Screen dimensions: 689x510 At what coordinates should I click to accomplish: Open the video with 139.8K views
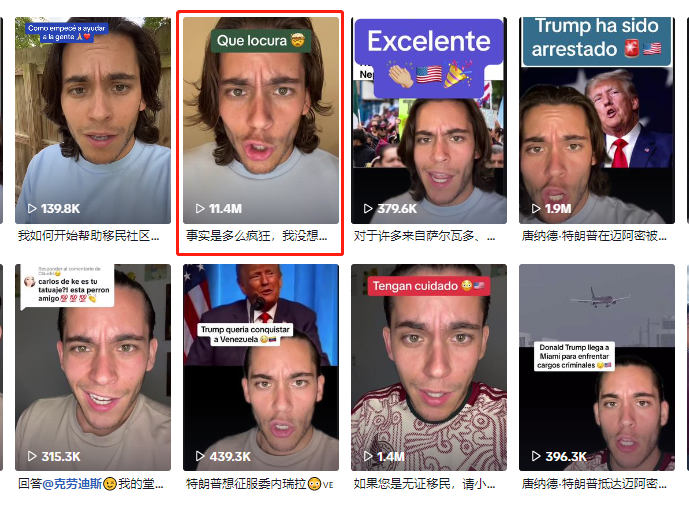tap(92, 120)
